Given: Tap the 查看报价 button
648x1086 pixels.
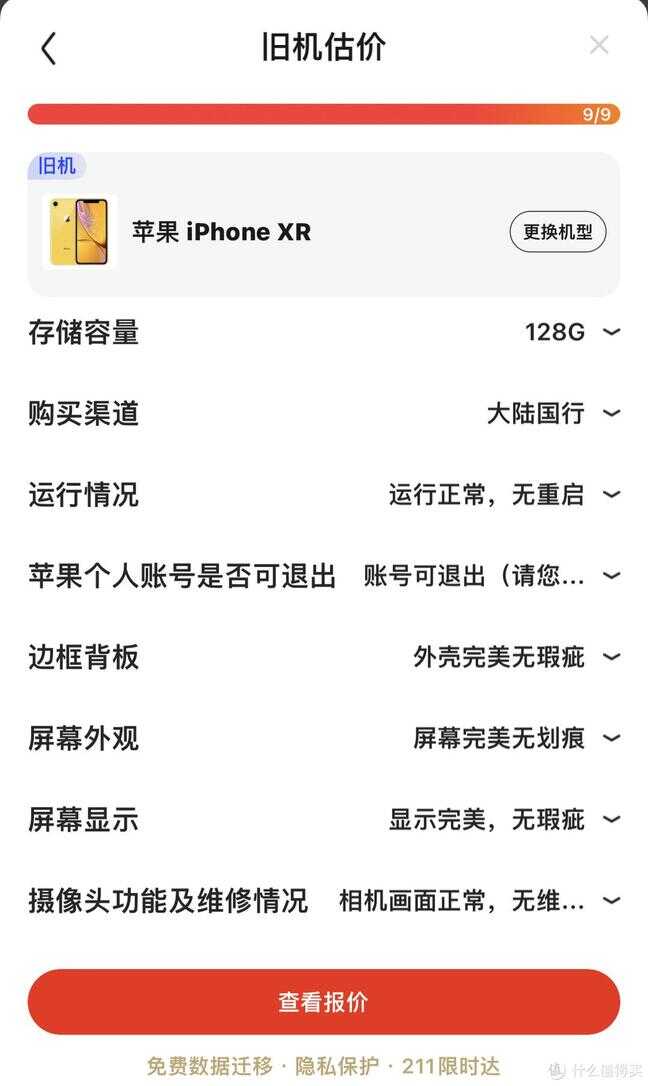Looking at the screenshot, I should (x=323, y=1002).
